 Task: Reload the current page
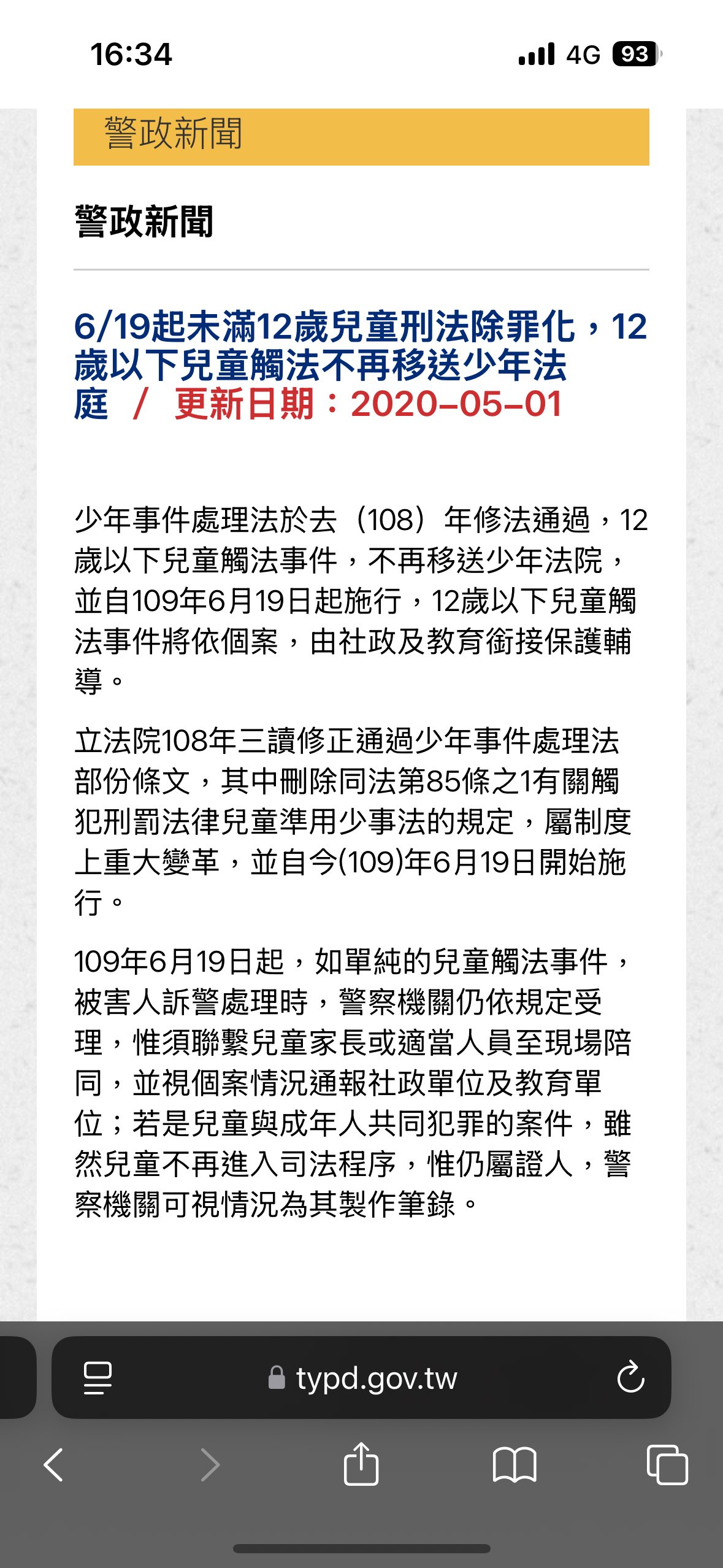point(630,1378)
